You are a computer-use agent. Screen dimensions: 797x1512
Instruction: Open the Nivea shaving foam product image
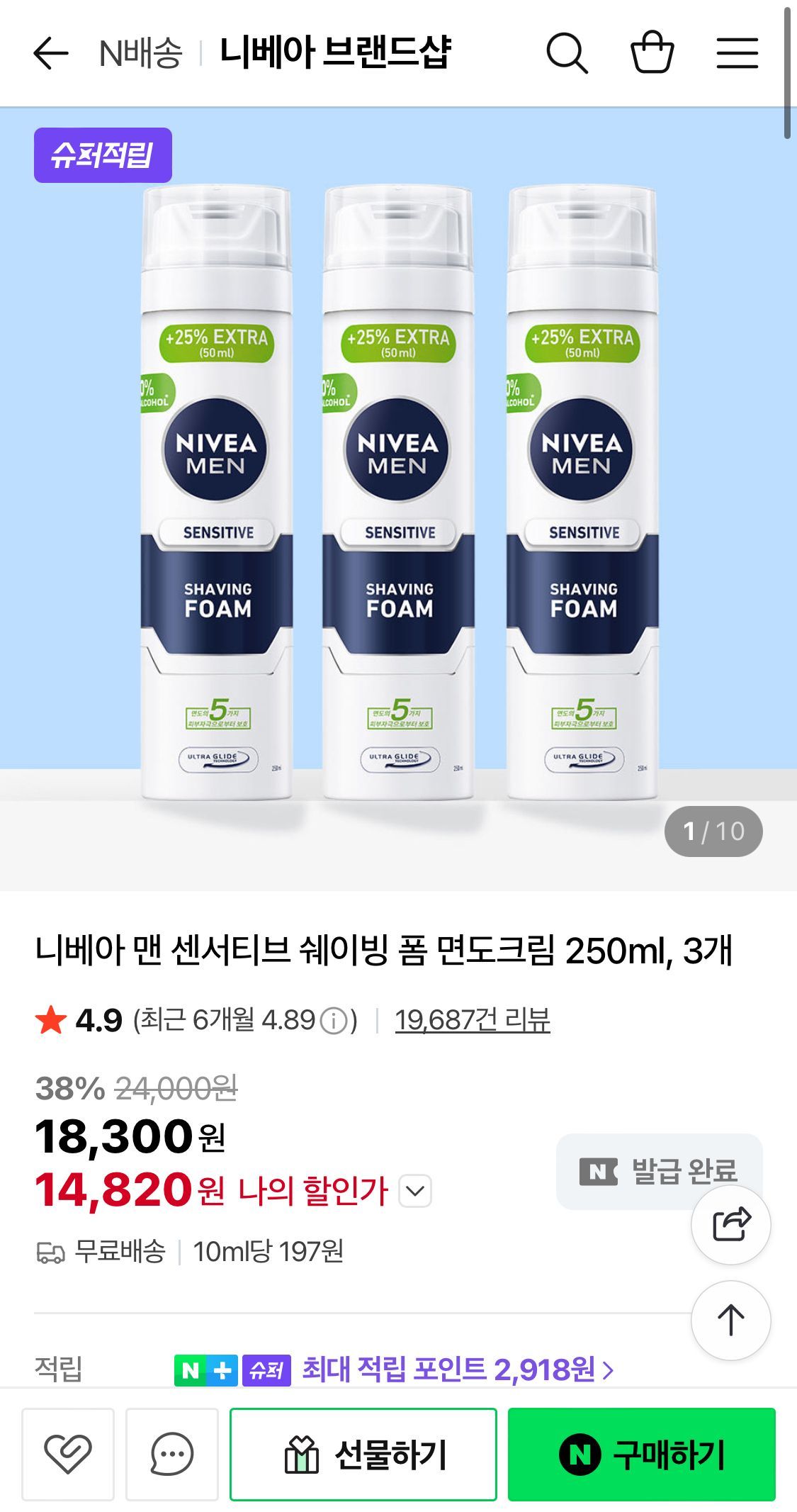point(398,496)
